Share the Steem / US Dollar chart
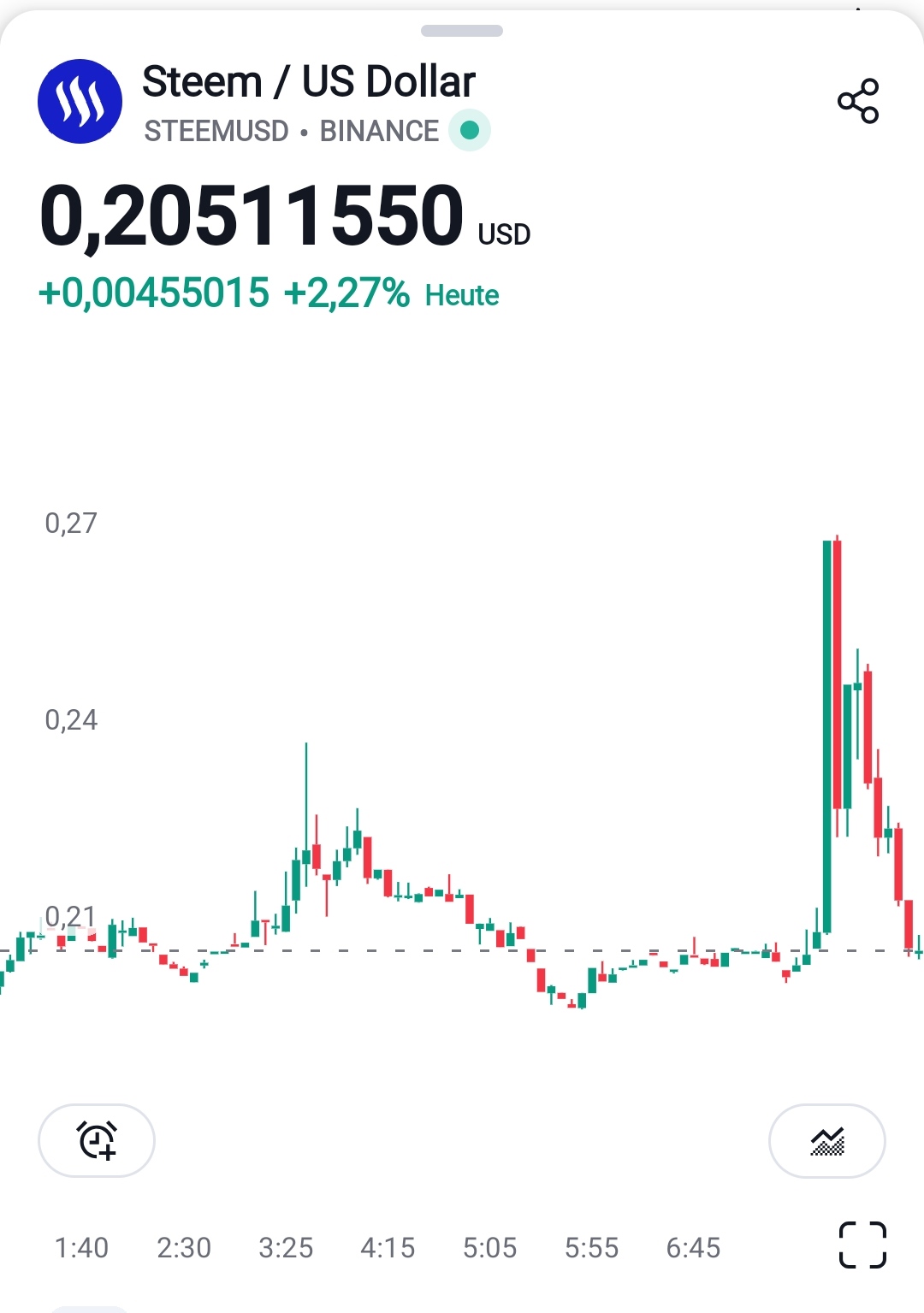The image size is (924, 1313). (858, 101)
